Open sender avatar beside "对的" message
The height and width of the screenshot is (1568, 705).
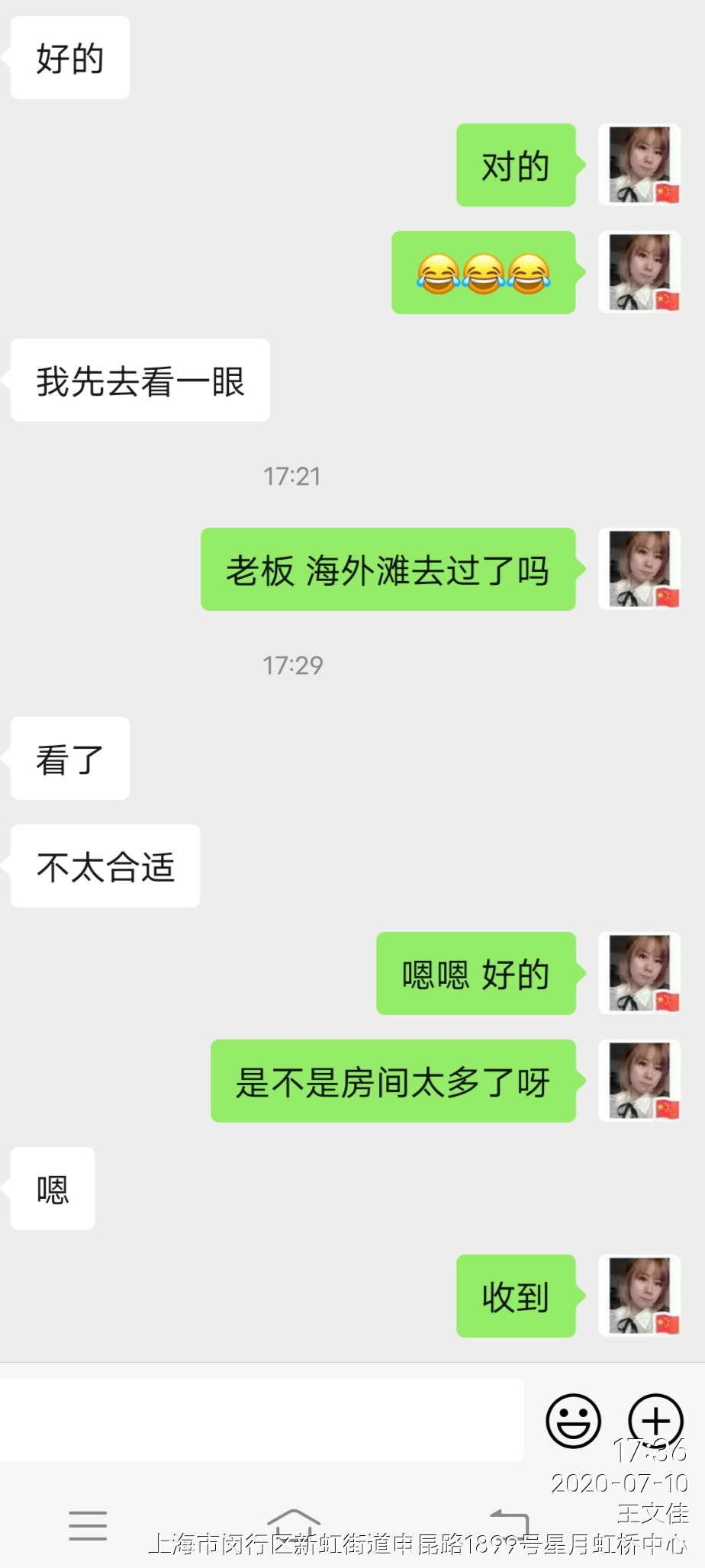[639, 165]
